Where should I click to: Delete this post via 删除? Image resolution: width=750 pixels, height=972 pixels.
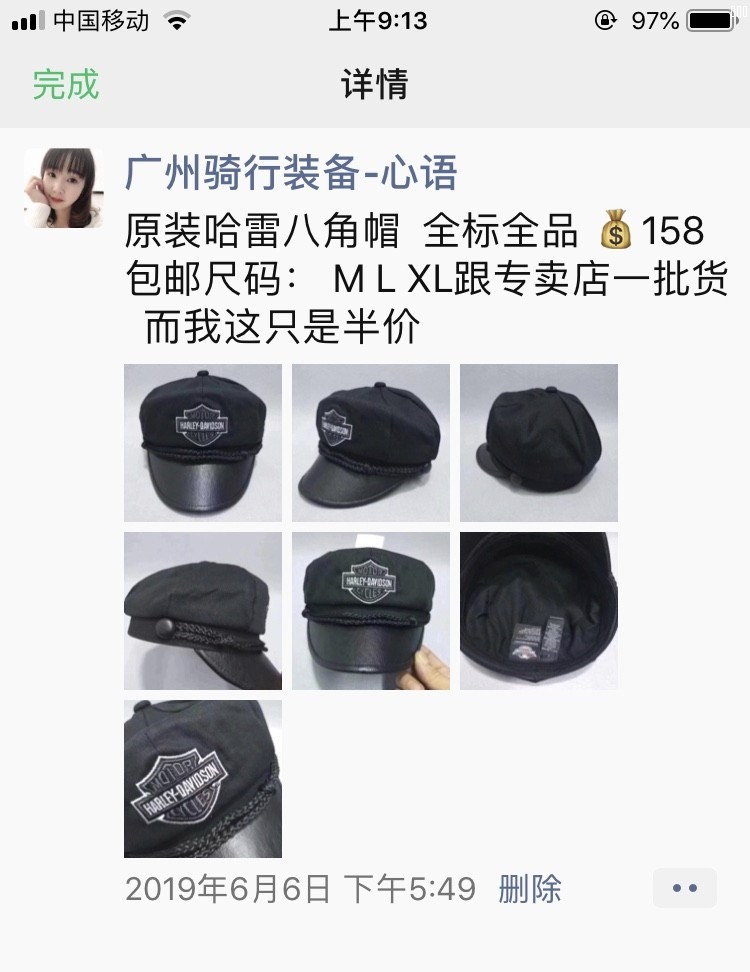click(530, 888)
